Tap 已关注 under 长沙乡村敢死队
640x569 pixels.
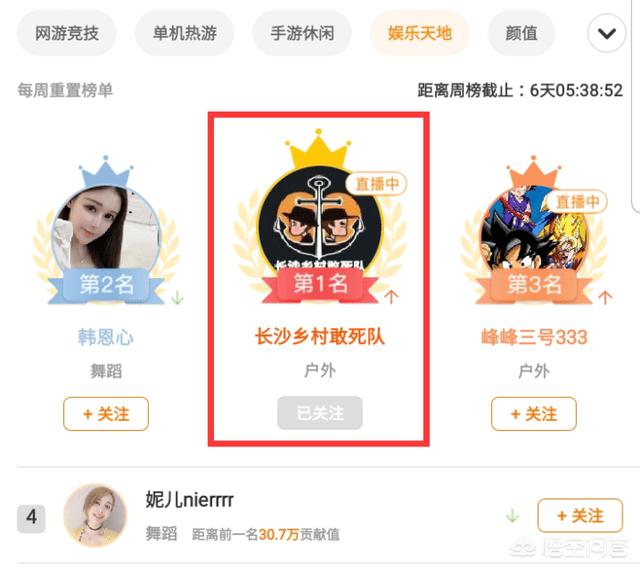[x=320, y=414]
